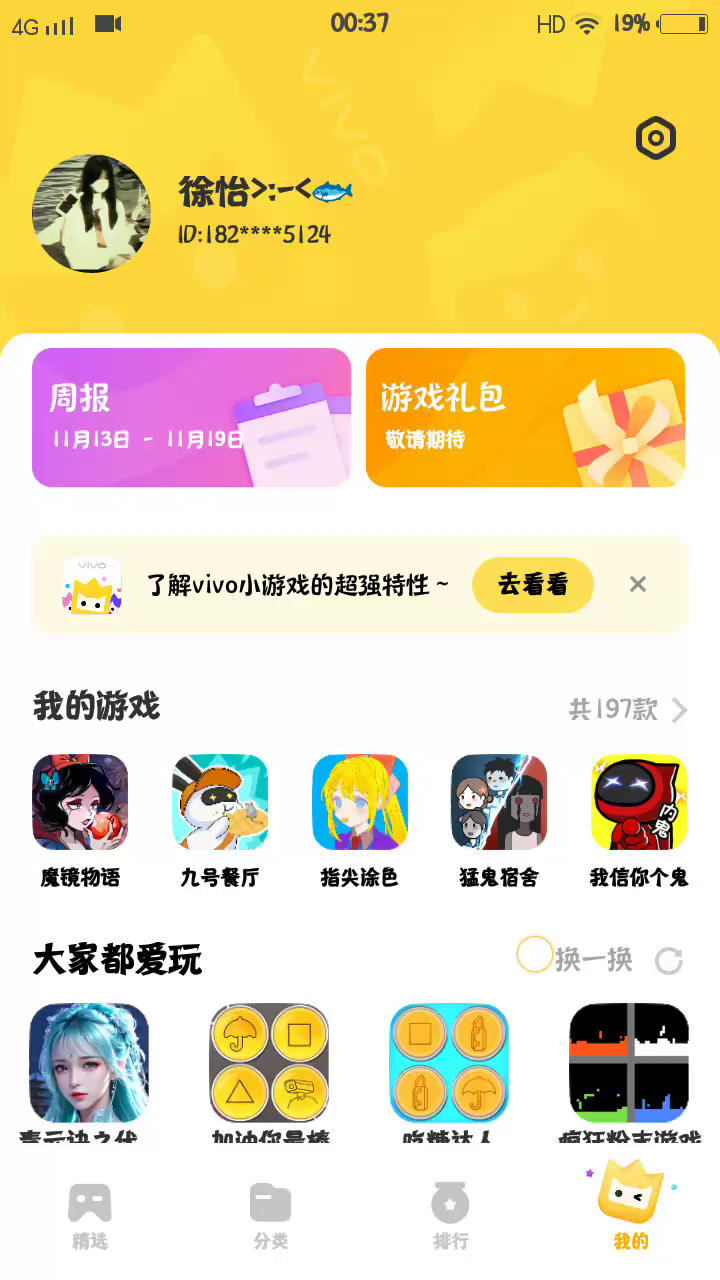Switch to the 排行 tab

[450, 1216]
